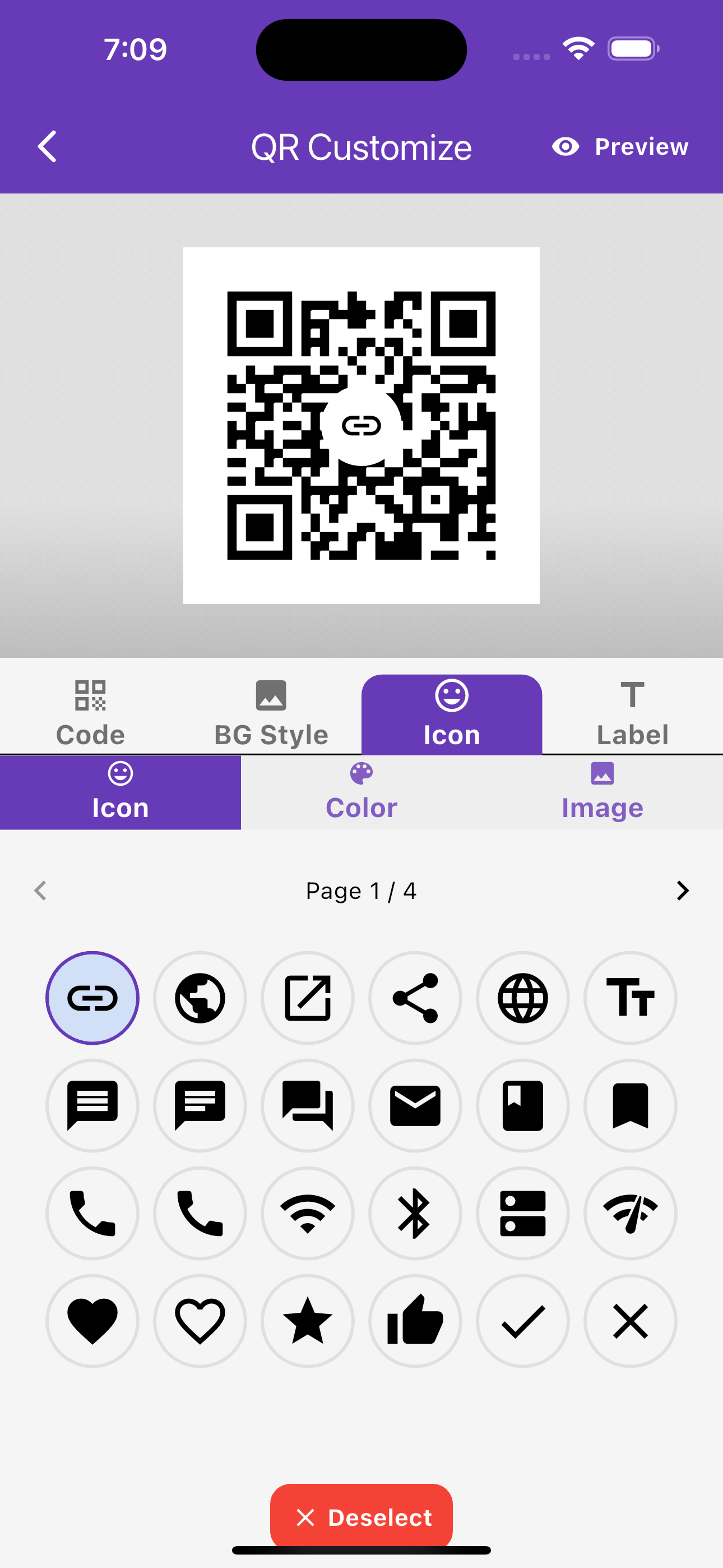
Task: Go back from QR Customize
Action: (48, 147)
